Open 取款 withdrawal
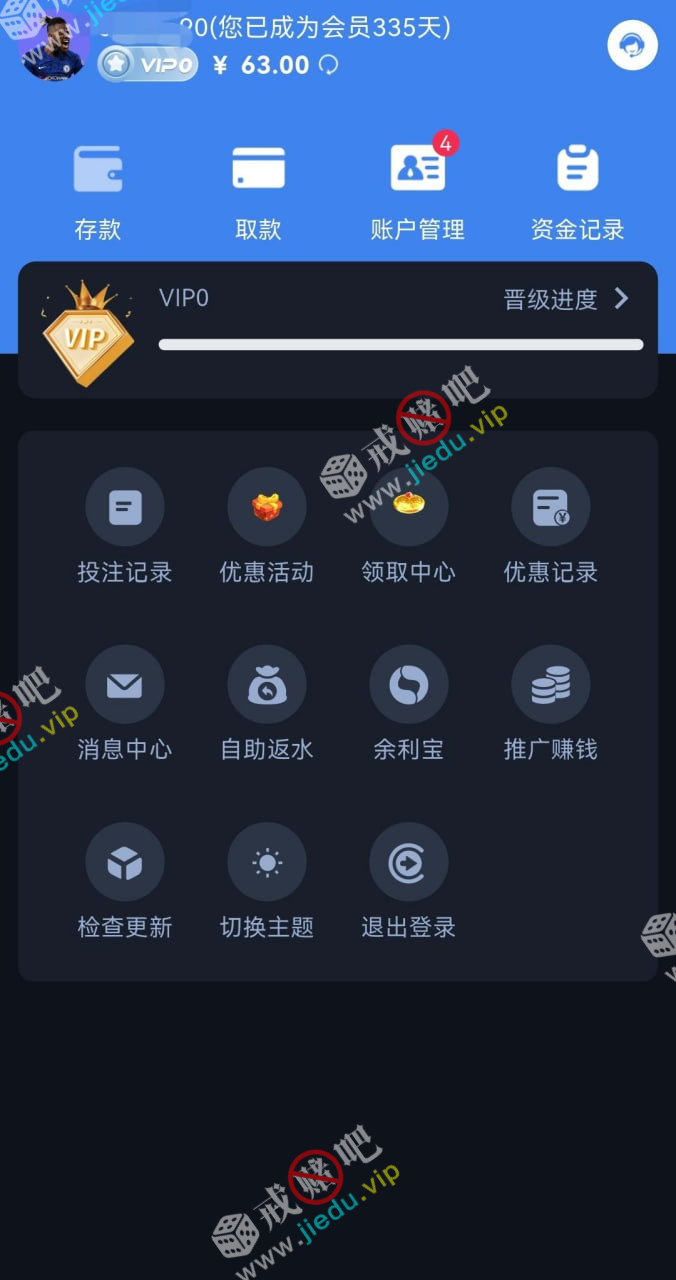 pyautogui.click(x=258, y=190)
